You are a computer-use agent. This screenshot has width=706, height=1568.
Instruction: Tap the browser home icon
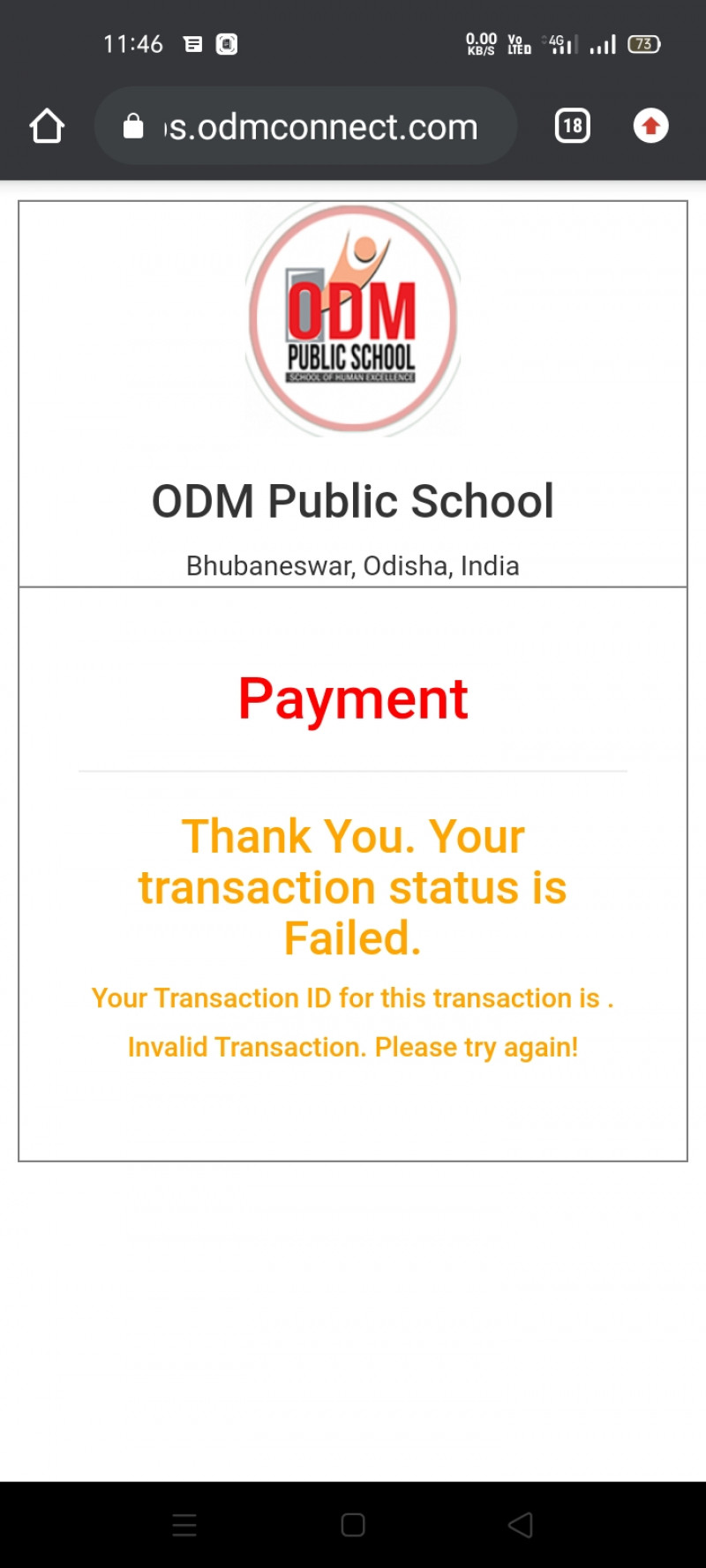47,126
